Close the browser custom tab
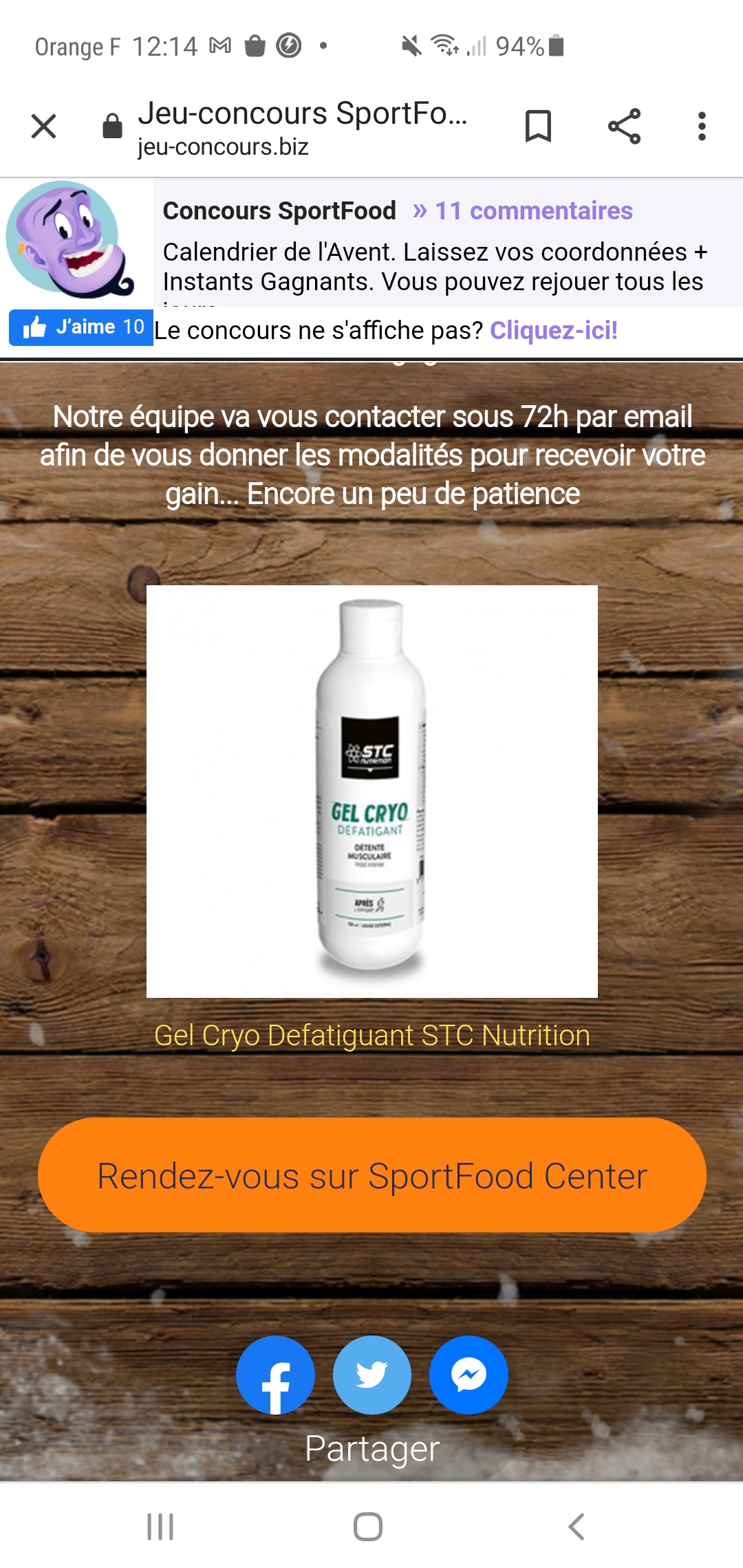 tap(44, 127)
